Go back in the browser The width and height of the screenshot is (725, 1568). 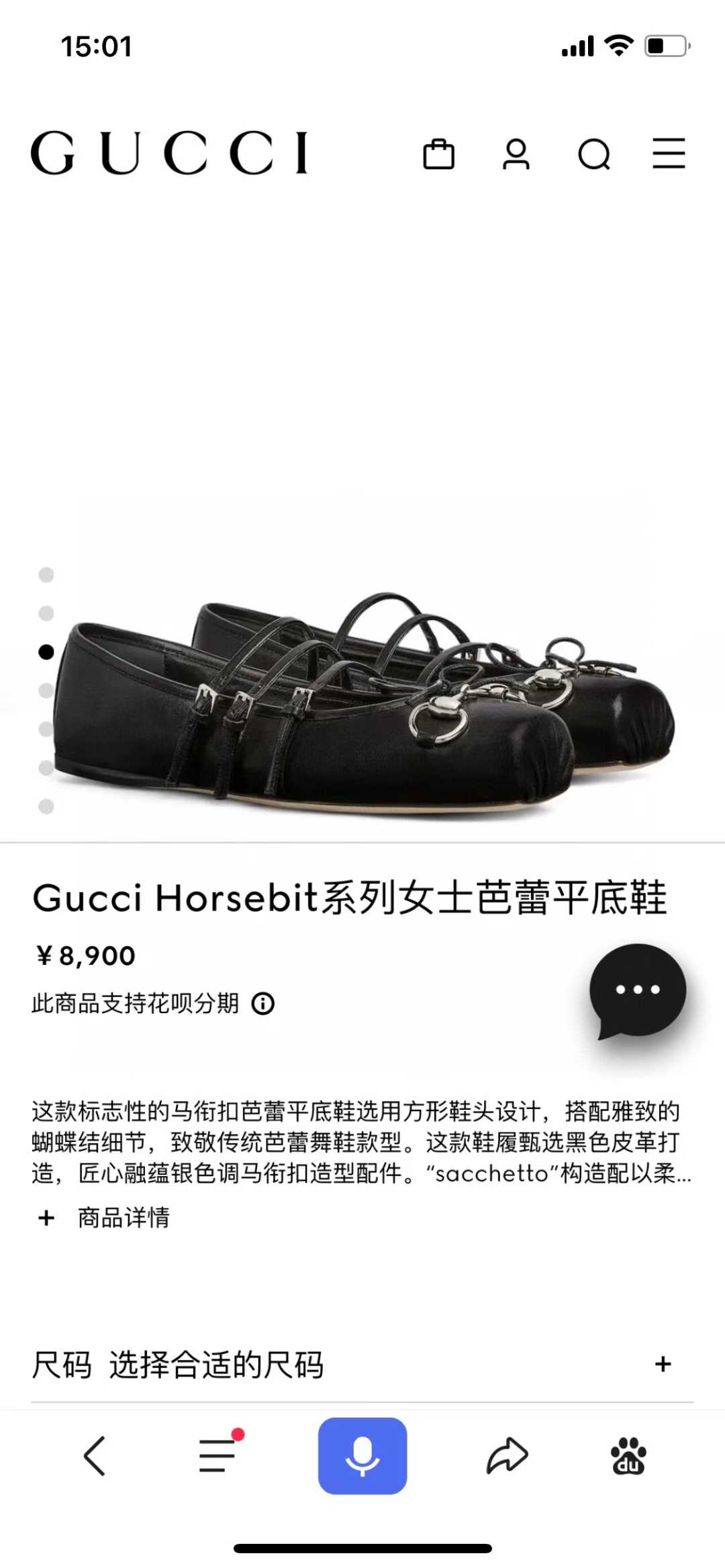(x=95, y=1456)
